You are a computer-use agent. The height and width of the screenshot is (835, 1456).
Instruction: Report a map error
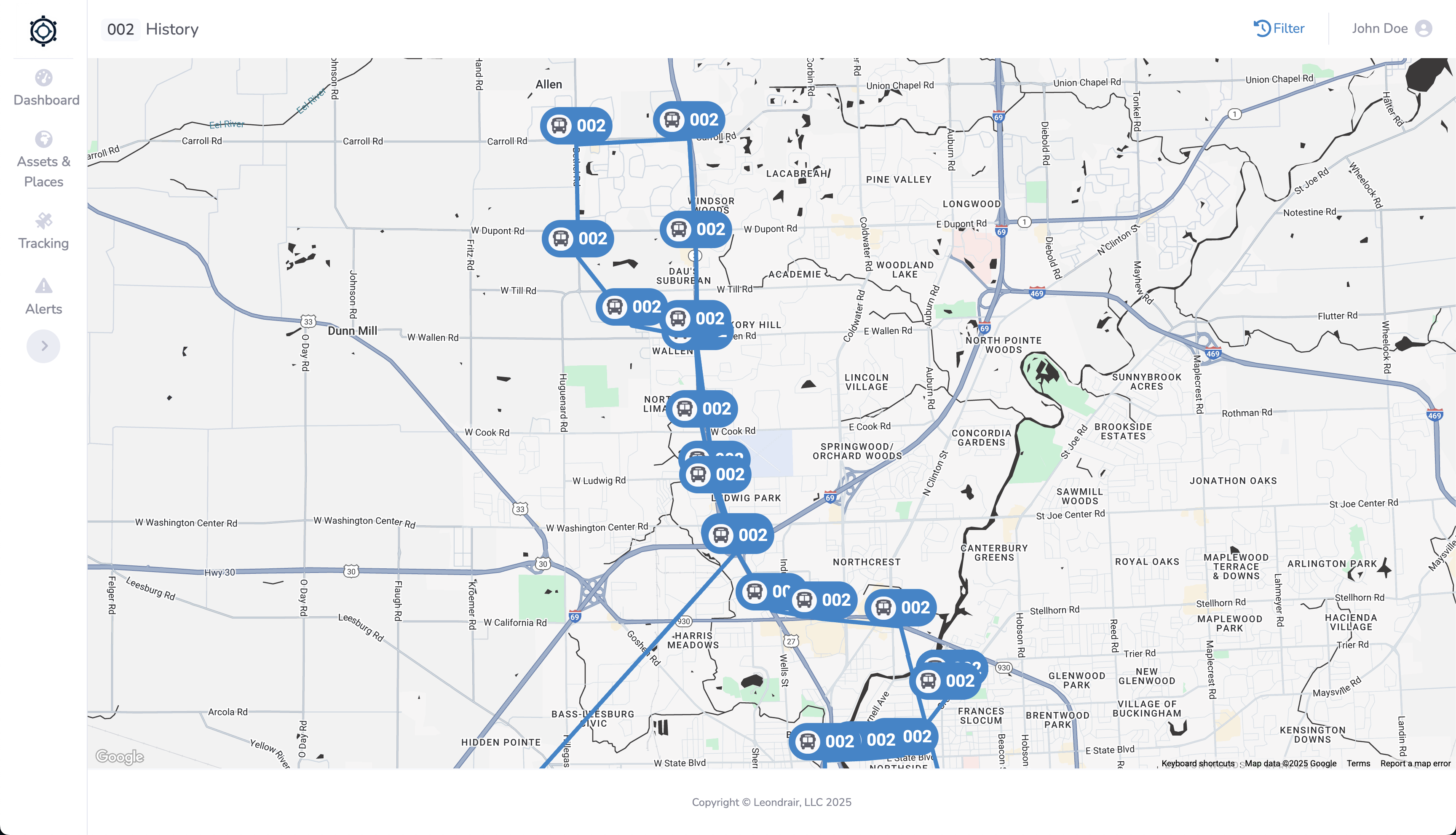[1415, 763]
